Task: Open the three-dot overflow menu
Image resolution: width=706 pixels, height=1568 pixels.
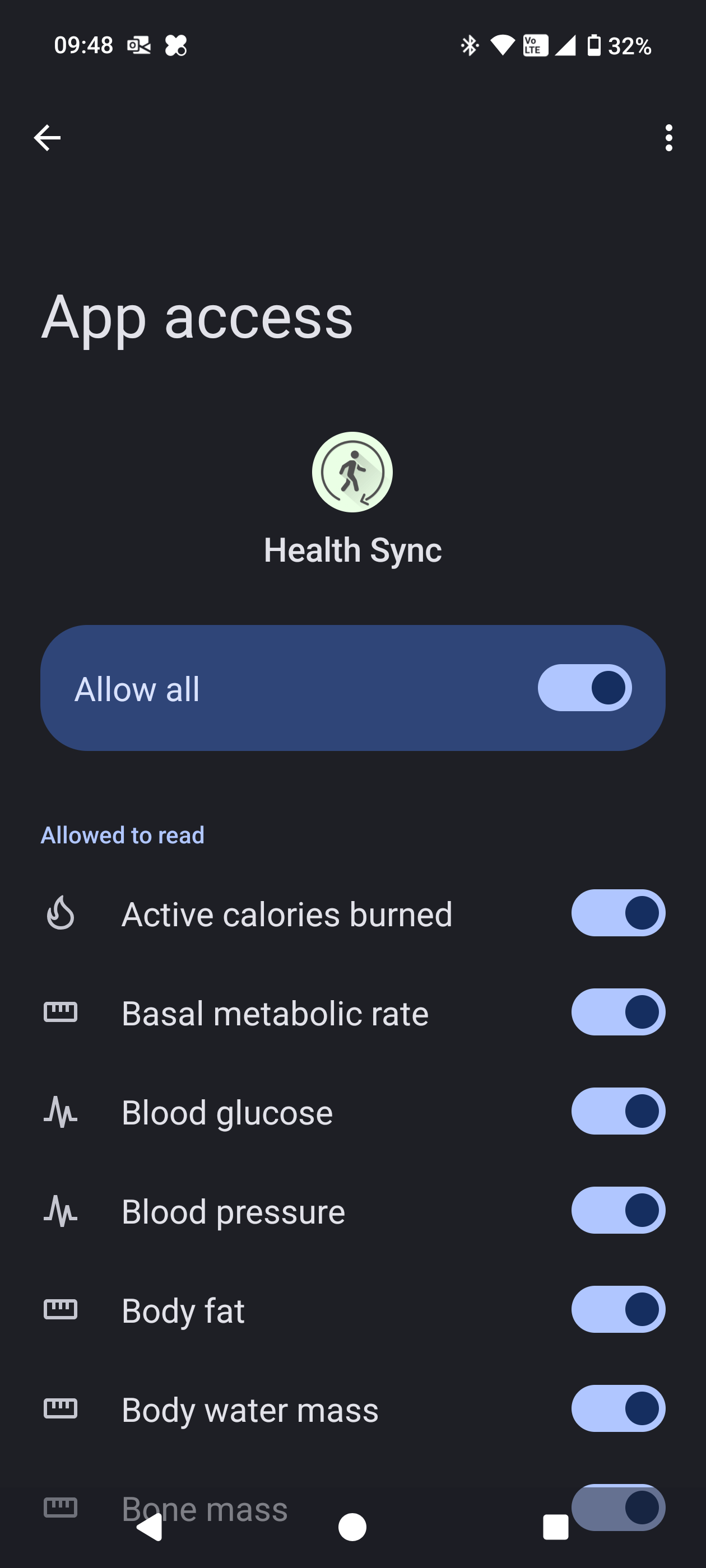Action: [x=668, y=138]
